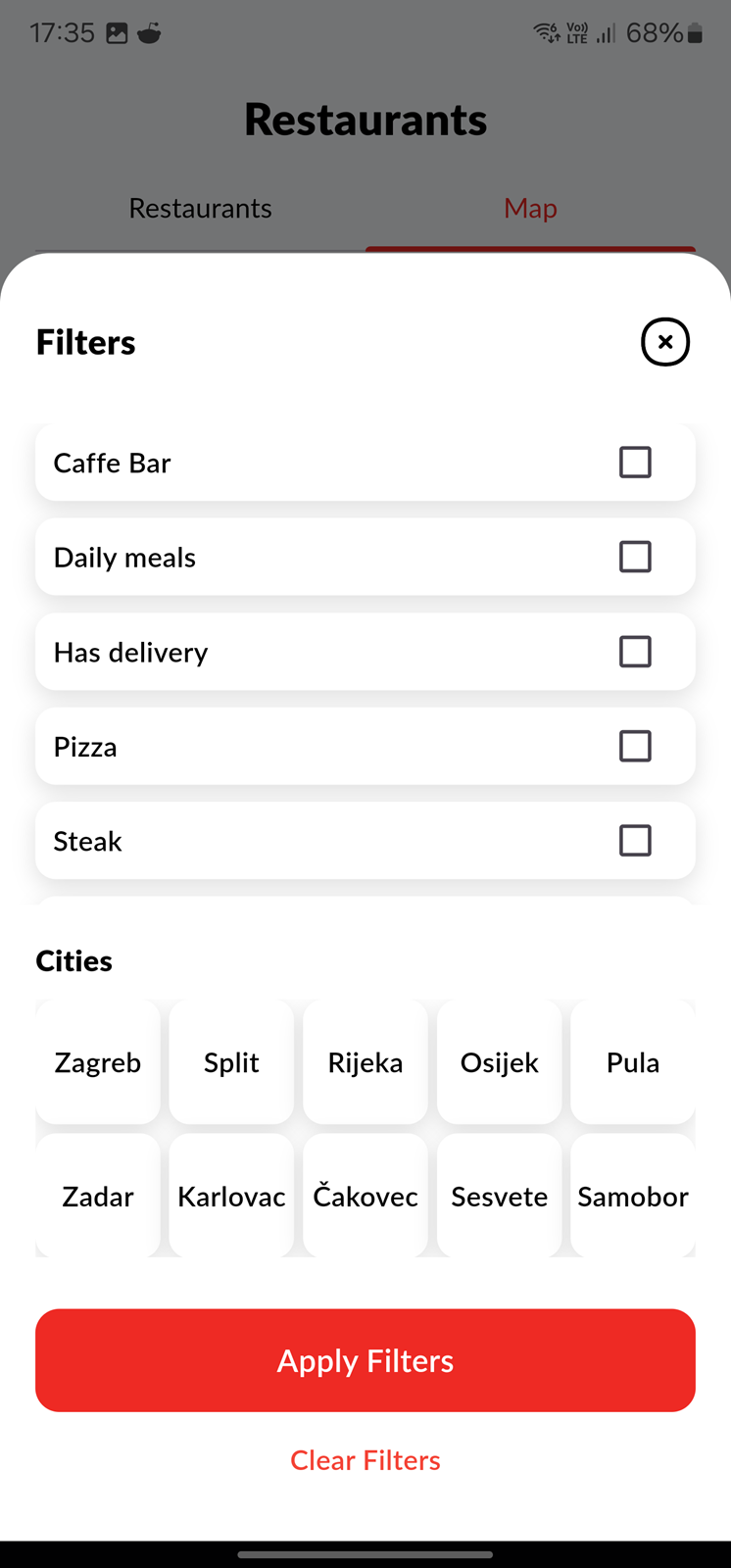Tap the Osijek city chip
This screenshot has height=1568, width=731.
click(500, 1062)
